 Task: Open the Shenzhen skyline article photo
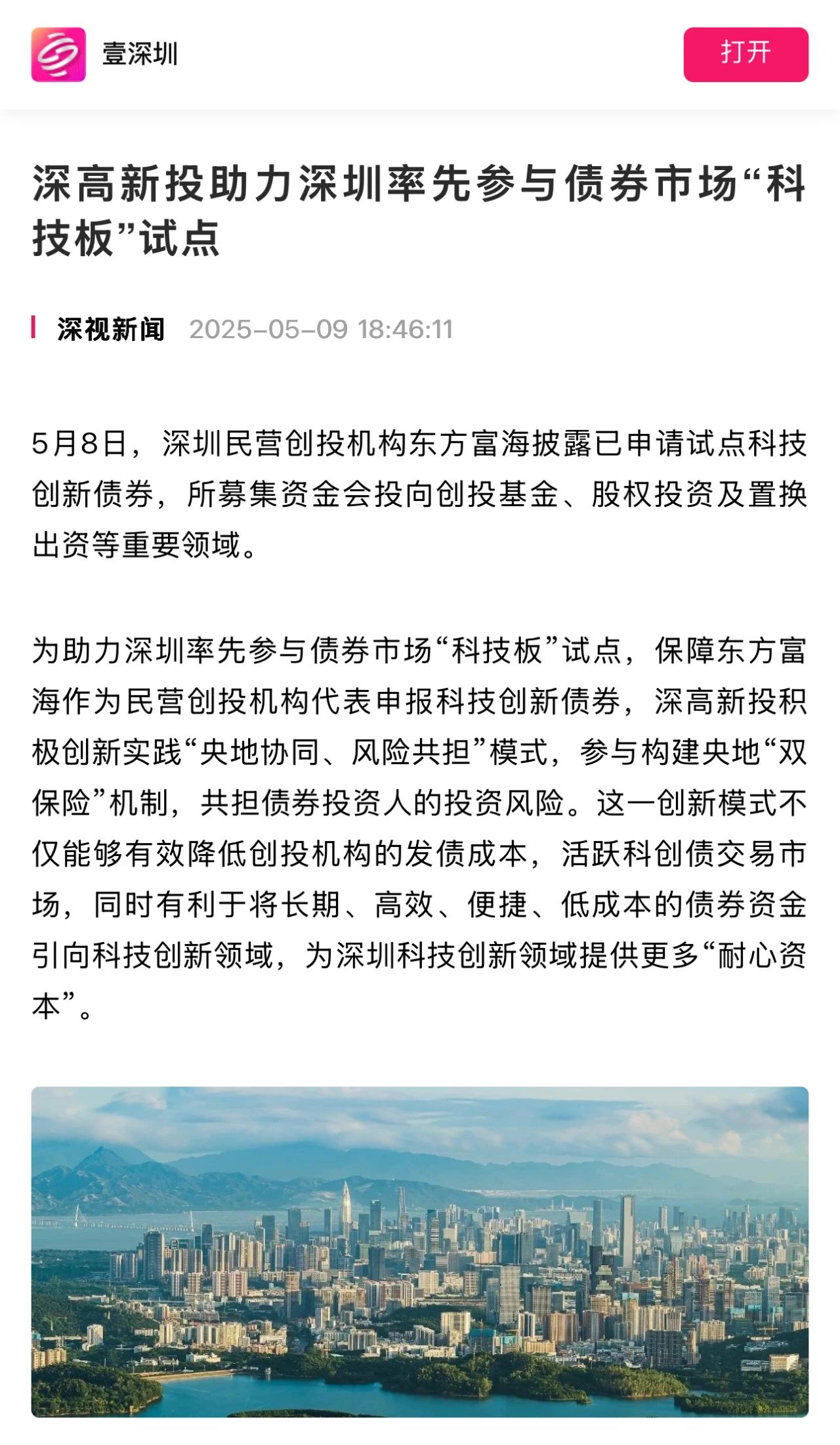pyautogui.click(x=420, y=1252)
